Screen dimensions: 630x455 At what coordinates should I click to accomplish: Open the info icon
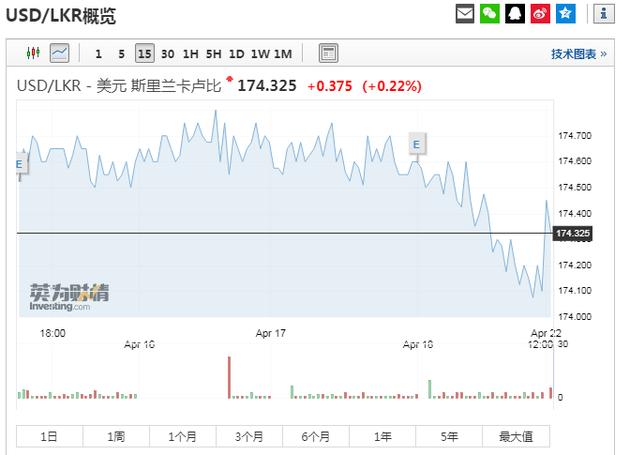pyautogui.click(x=603, y=13)
